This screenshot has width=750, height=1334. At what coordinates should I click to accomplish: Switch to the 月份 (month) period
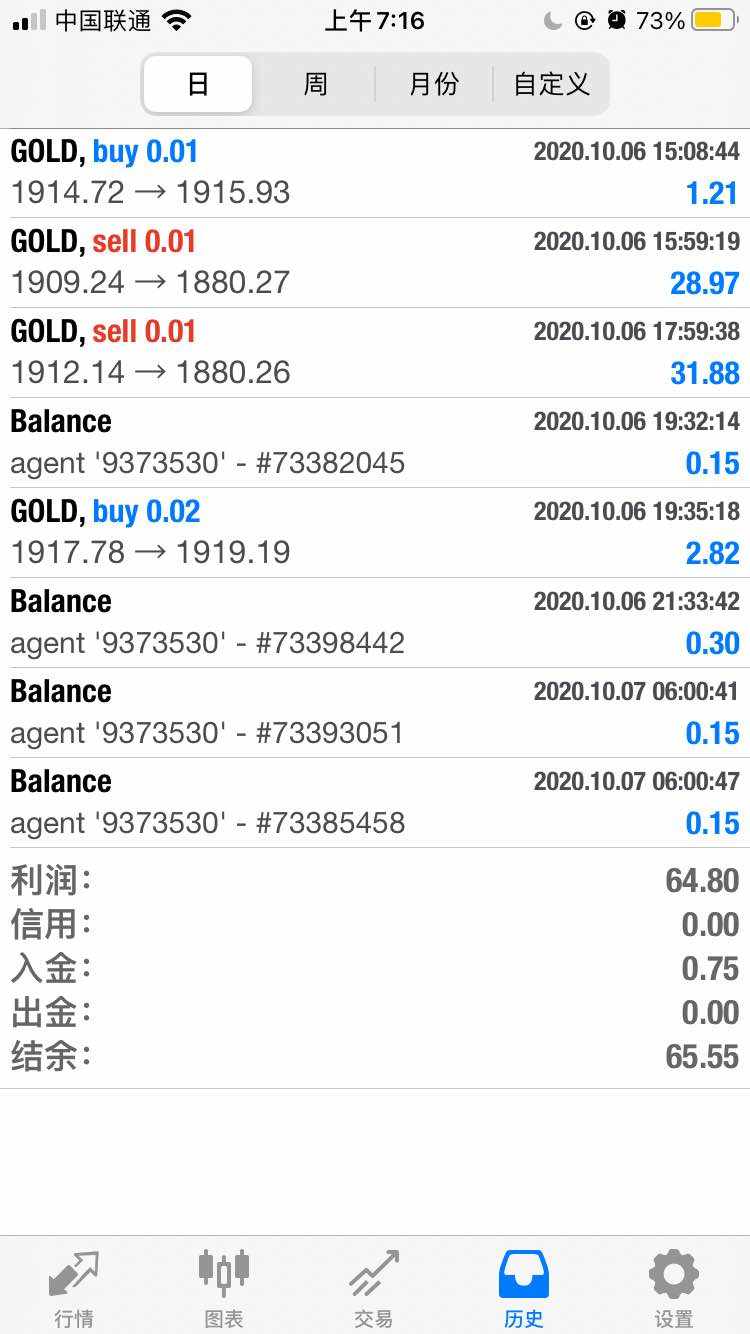[434, 84]
